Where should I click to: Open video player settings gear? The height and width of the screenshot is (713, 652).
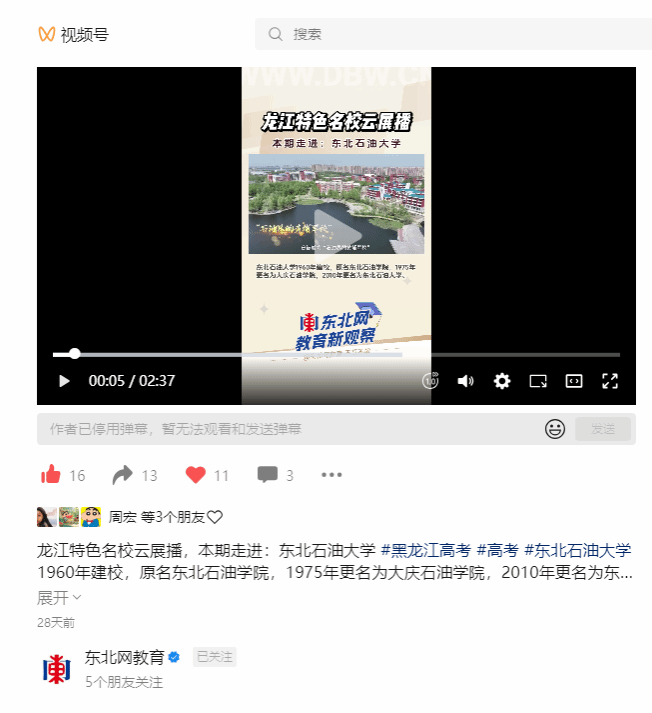tap(502, 381)
